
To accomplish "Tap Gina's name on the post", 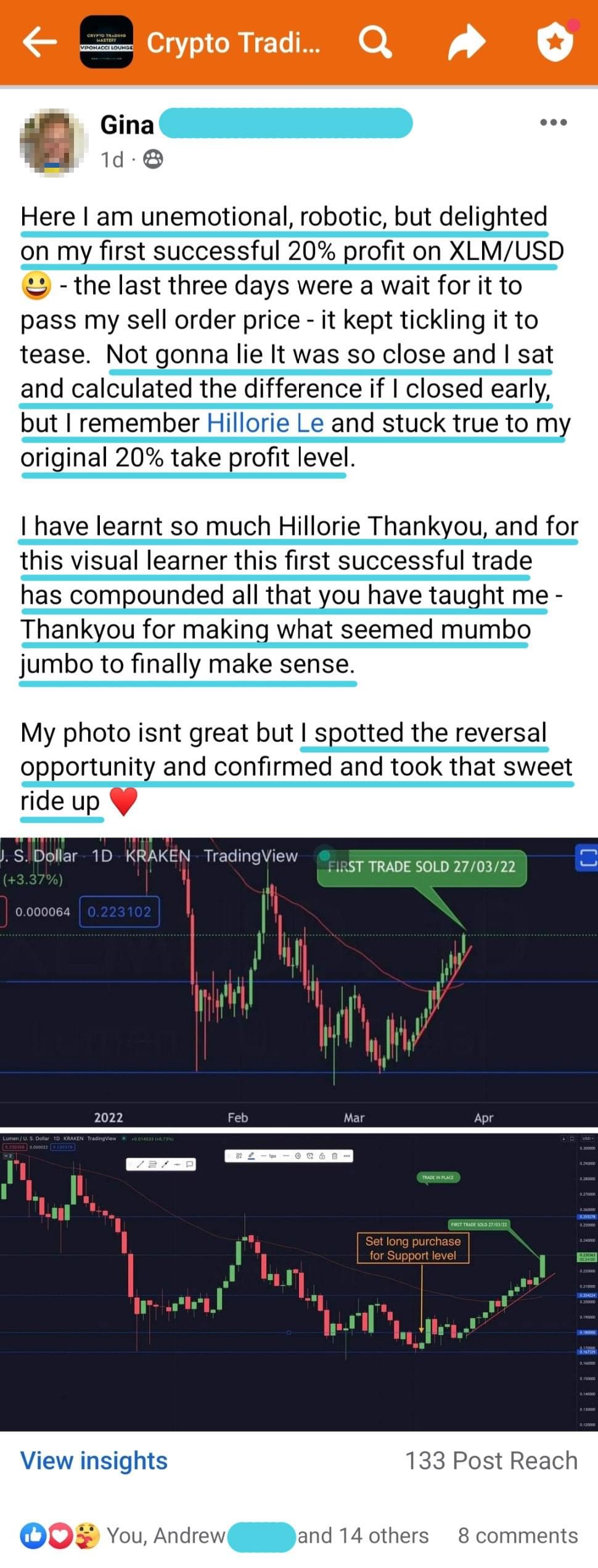I will click(x=127, y=125).
